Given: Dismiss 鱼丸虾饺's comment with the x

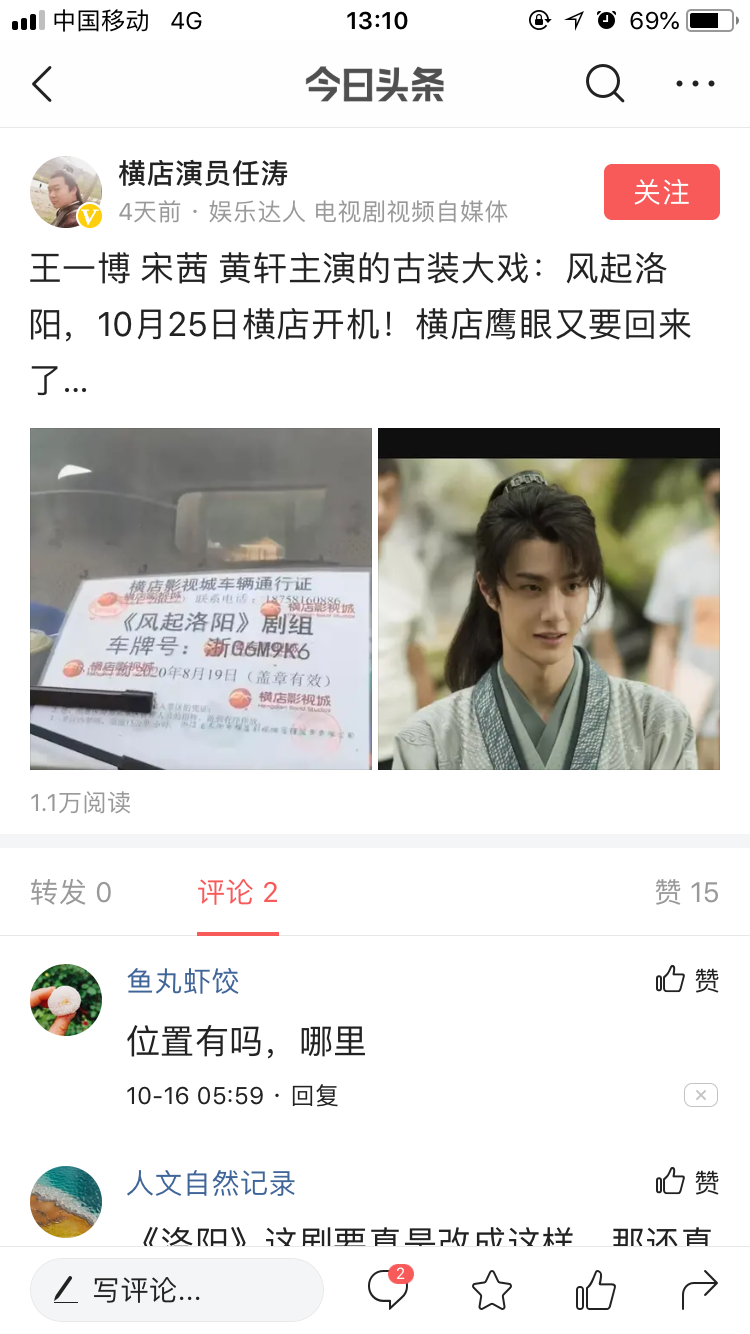Looking at the screenshot, I should click(x=700, y=1096).
